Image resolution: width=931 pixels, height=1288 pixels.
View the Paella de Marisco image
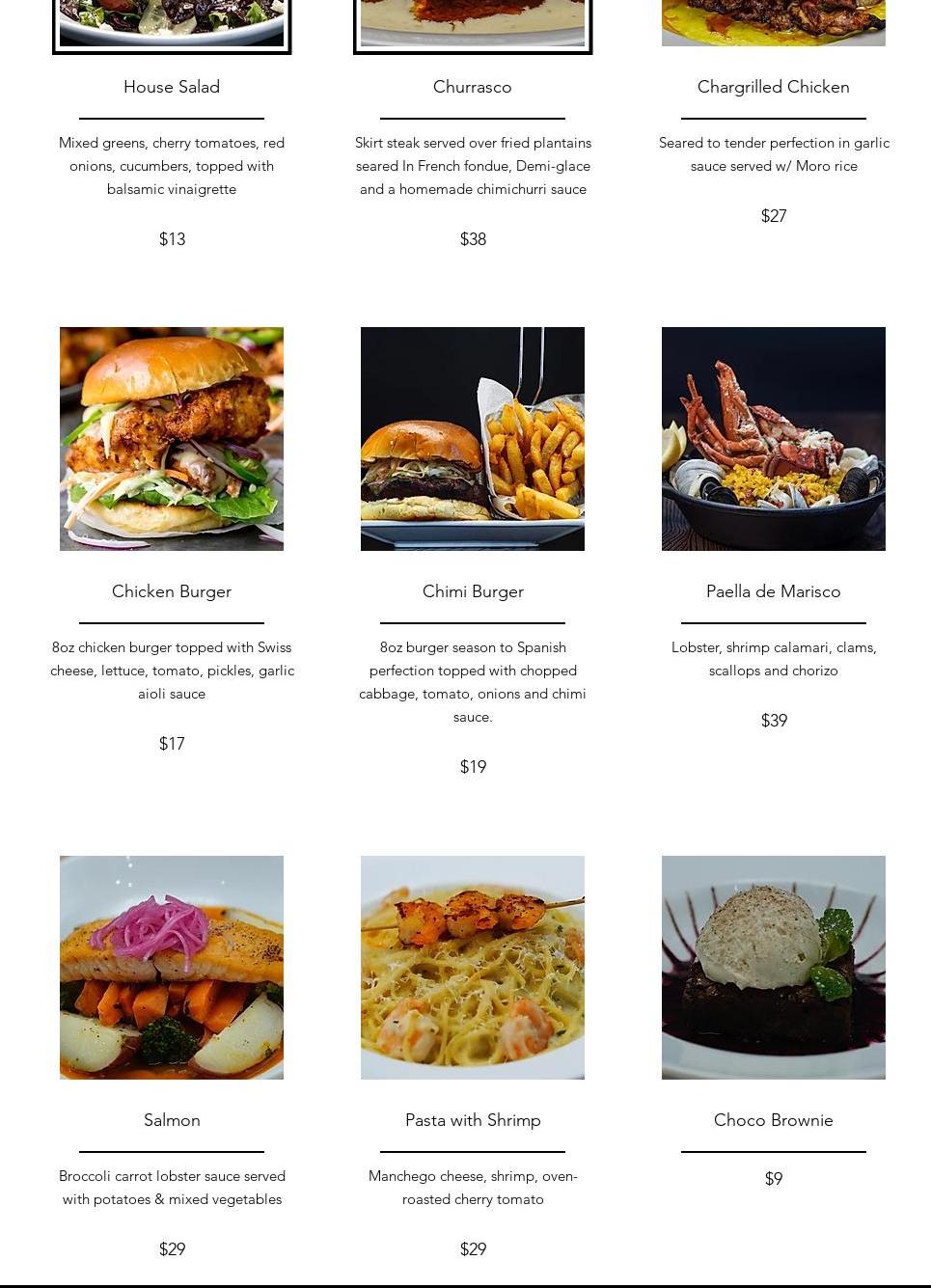pos(774,439)
